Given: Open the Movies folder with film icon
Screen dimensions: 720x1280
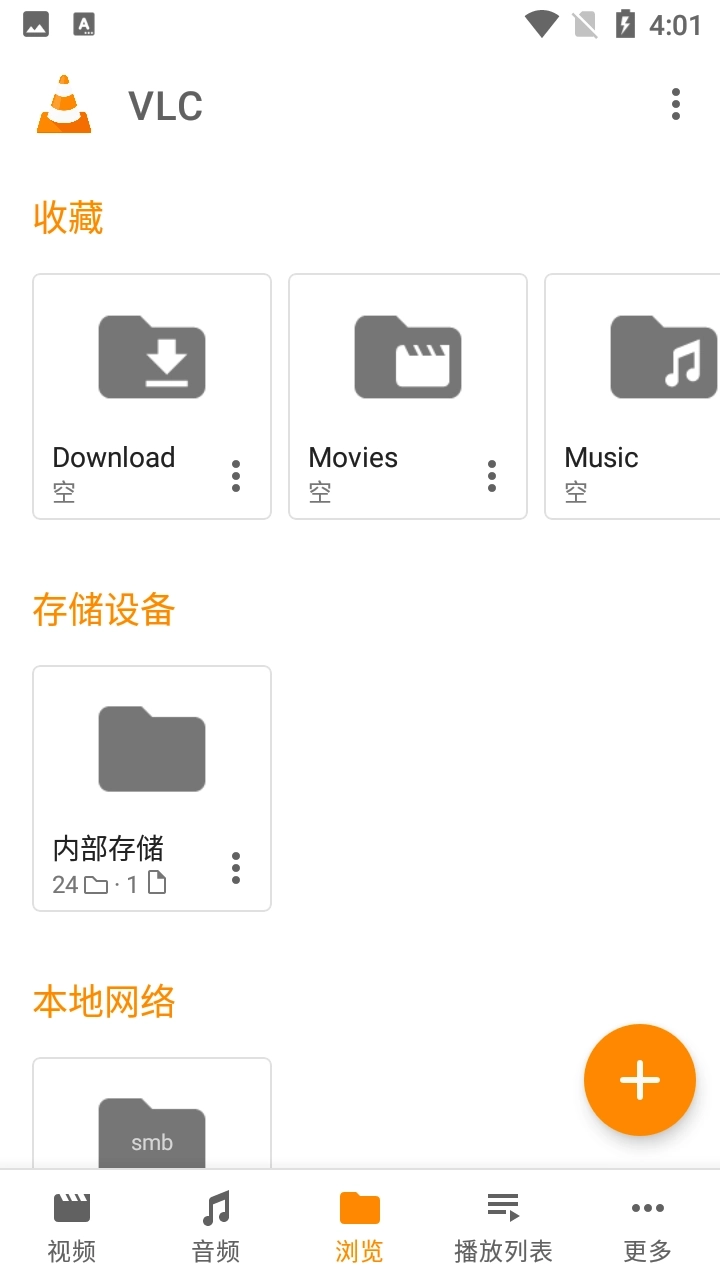Looking at the screenshot, I should (407, 357).
